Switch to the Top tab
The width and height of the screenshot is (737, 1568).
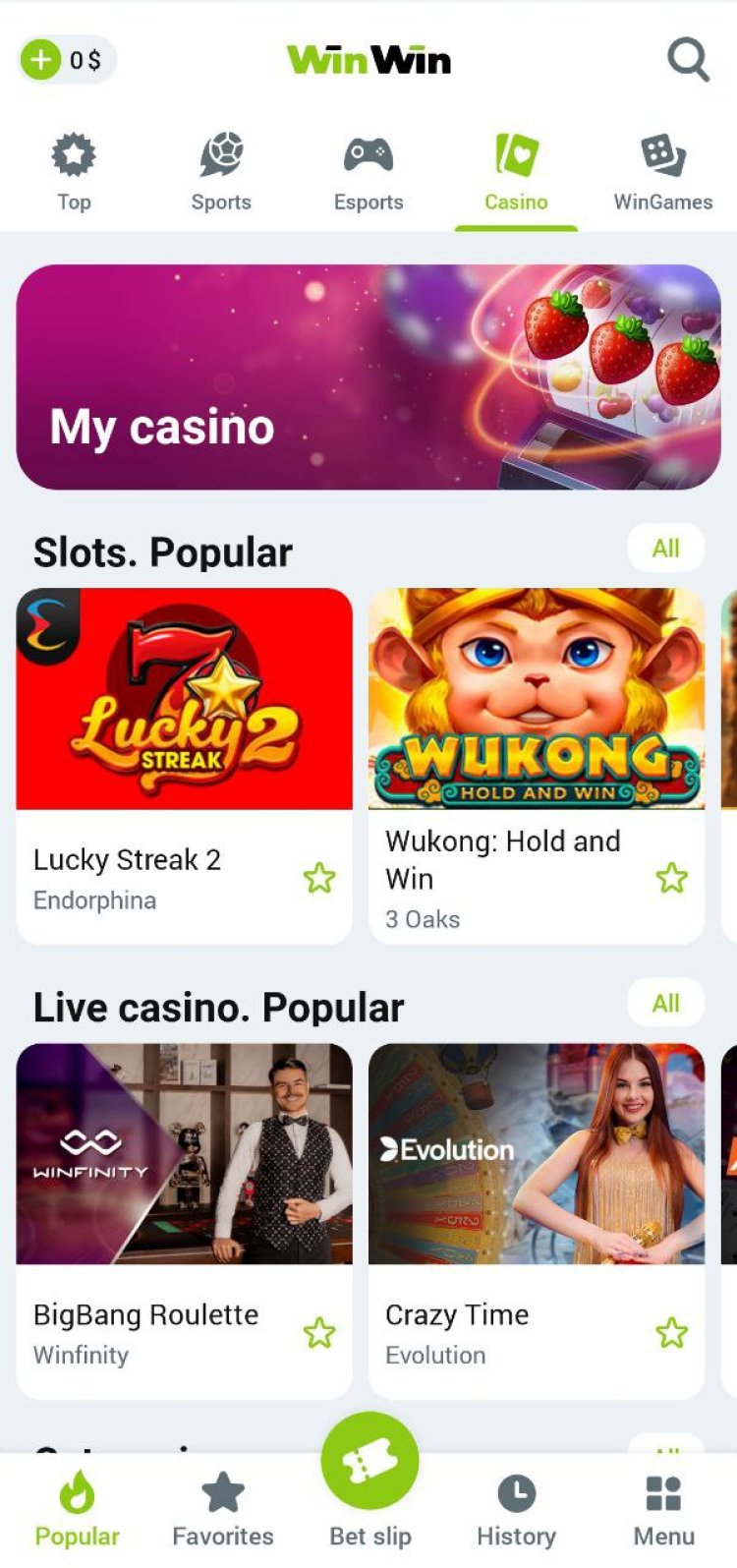(74, 174)
